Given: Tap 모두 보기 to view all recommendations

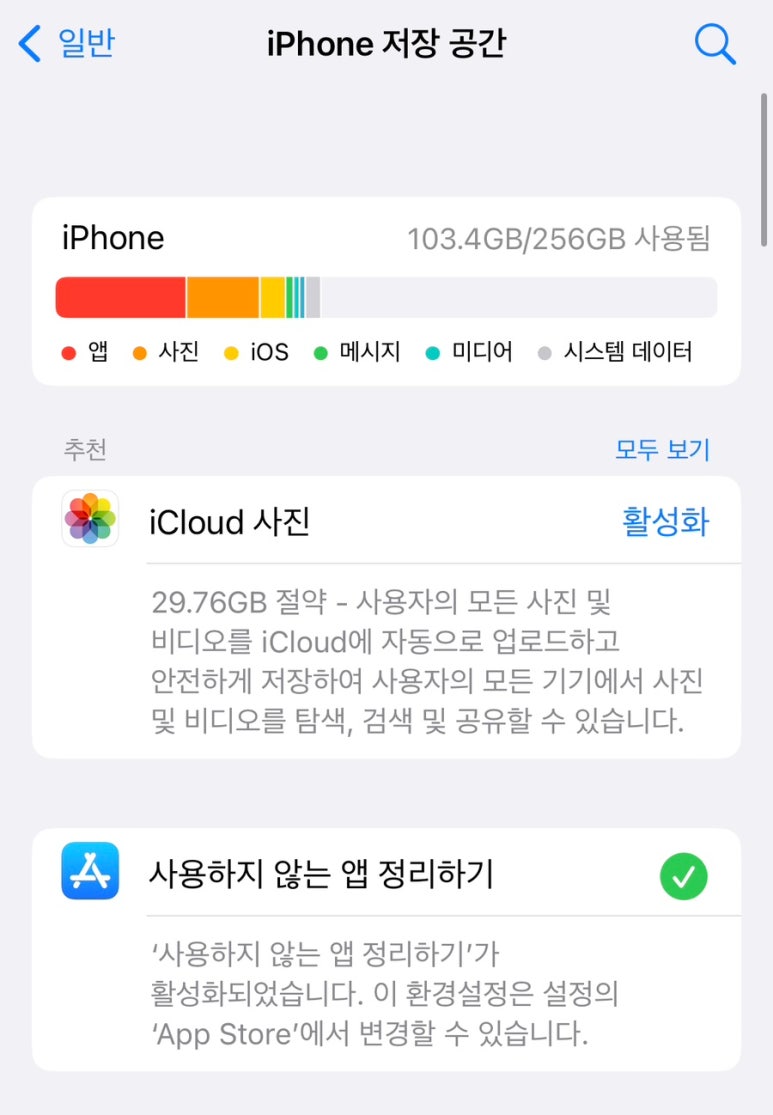Looking at the screenshot, I should [x=662, y=450].
